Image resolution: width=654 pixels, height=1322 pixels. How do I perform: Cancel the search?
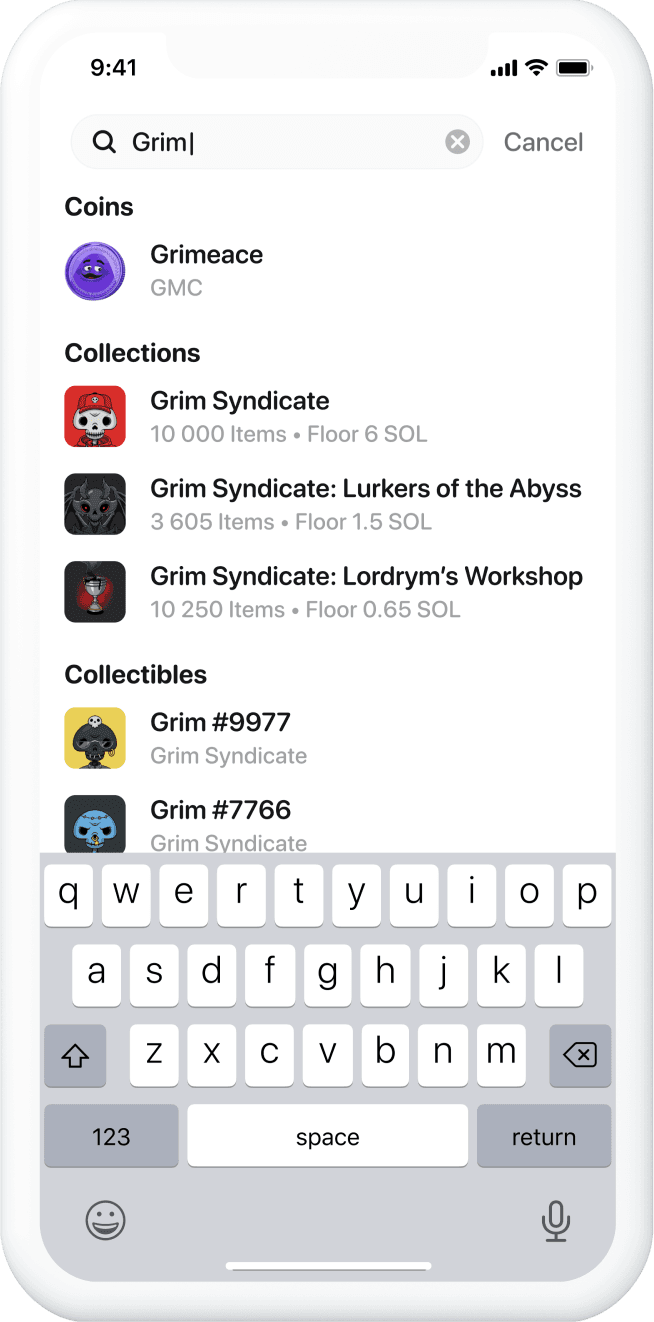click(x=543, y=142)
